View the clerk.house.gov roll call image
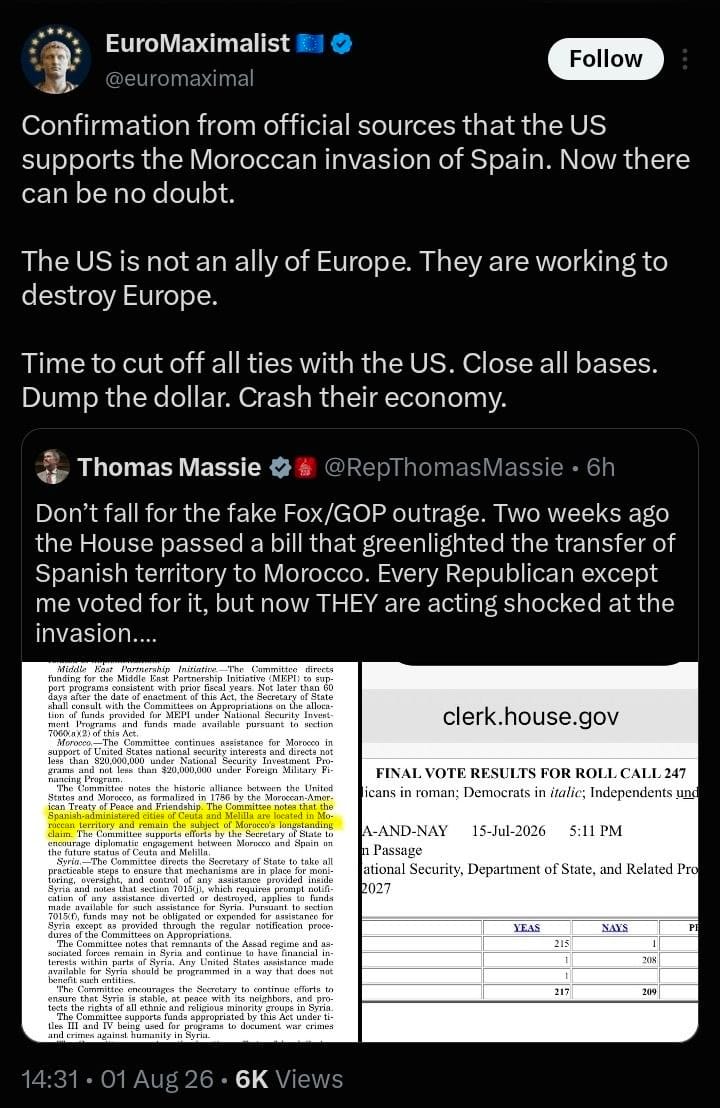The image size is (720, 1108). tap(530, 851)
